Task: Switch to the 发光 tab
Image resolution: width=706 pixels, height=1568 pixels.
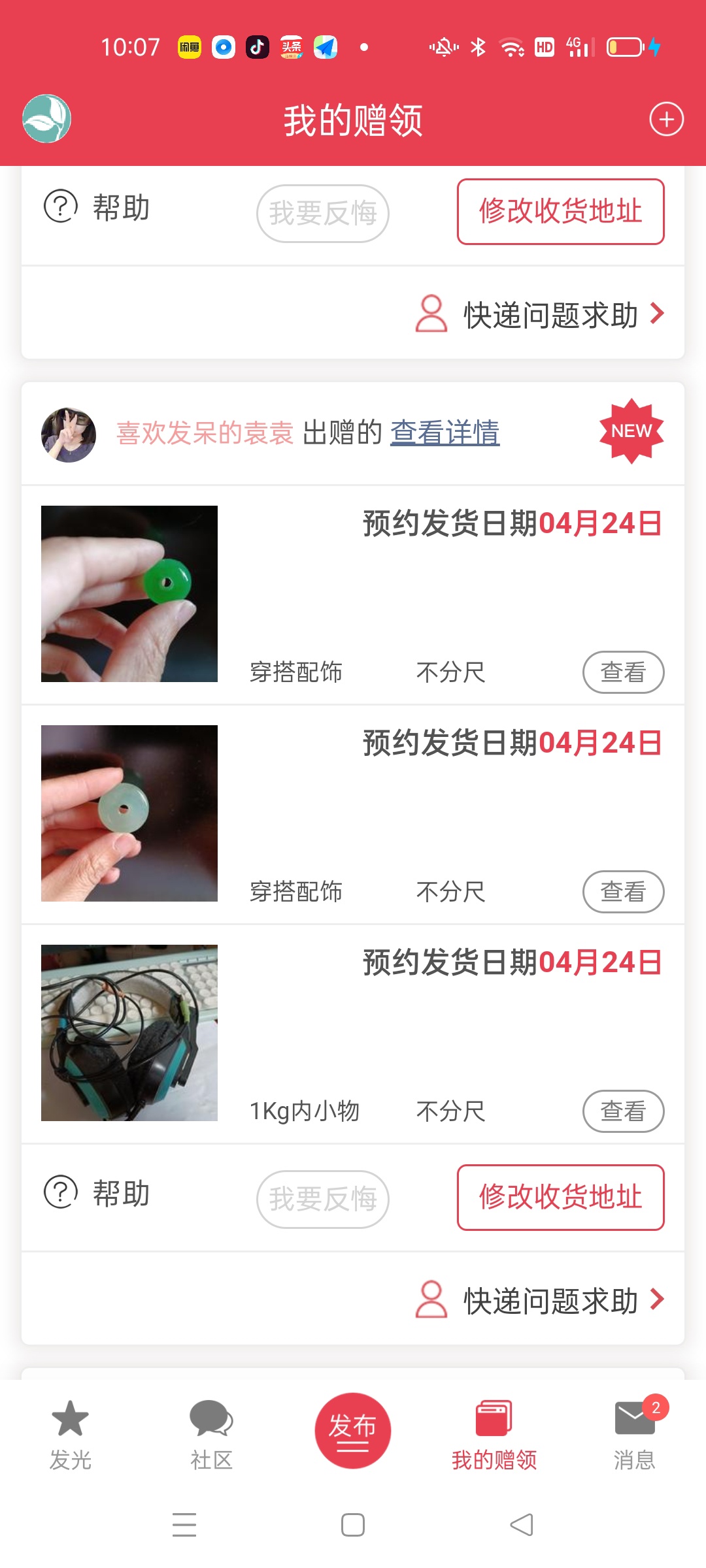Action: [x=71, y=1435]
